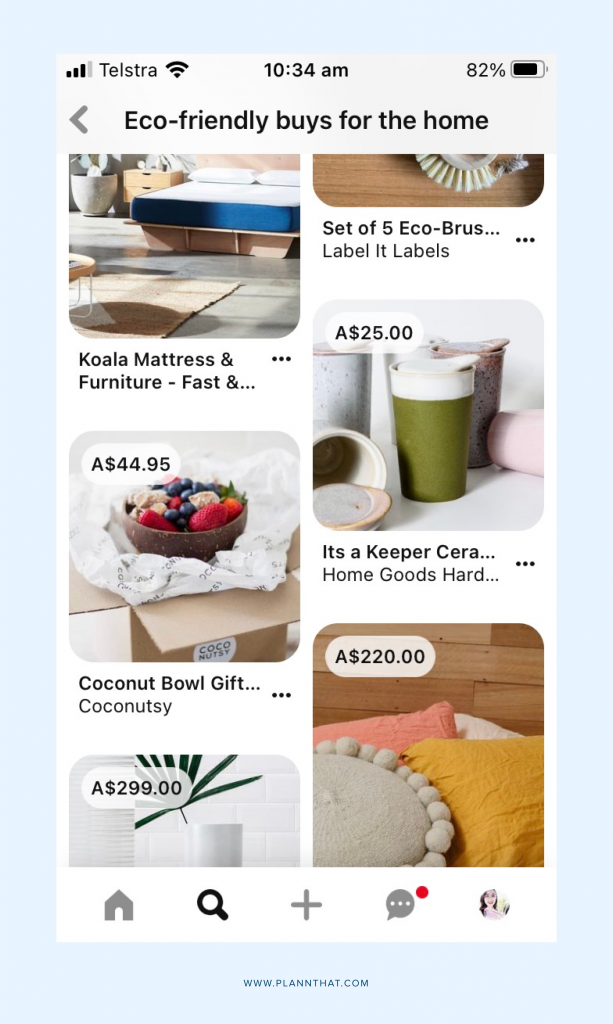
Task: Open the A$25.00 Its a Keeper Ceramic cup pin
Action: pos(428,415)
